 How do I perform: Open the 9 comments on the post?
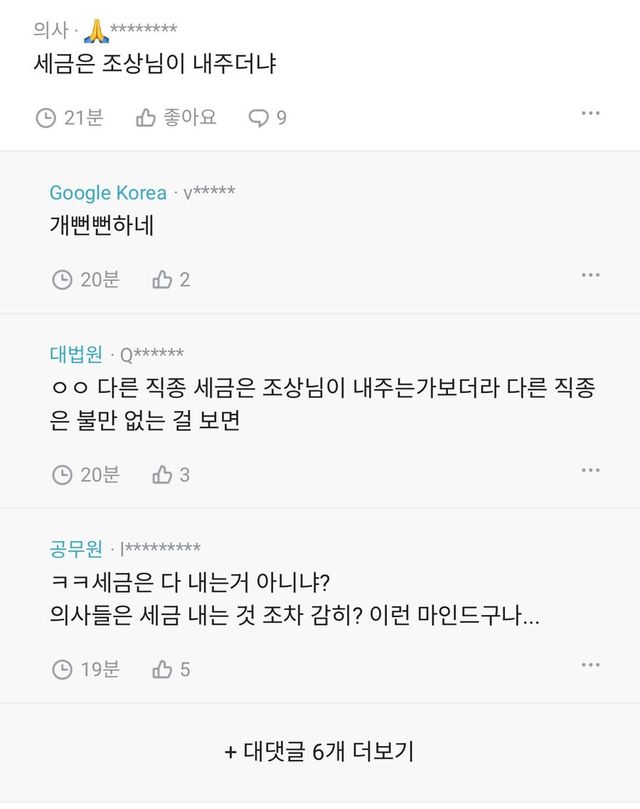coord(267,117)
